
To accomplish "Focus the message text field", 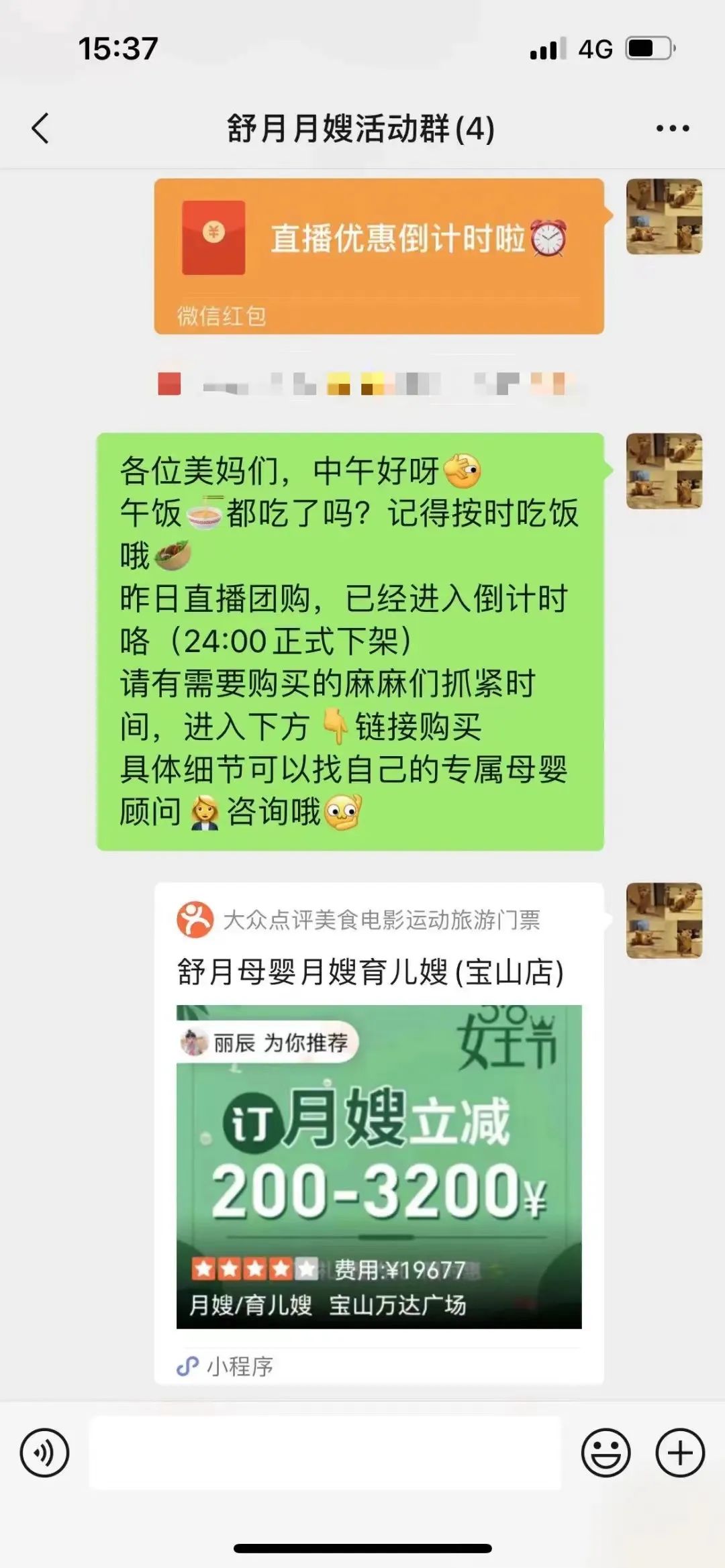I will click(x=325, y=1453).
